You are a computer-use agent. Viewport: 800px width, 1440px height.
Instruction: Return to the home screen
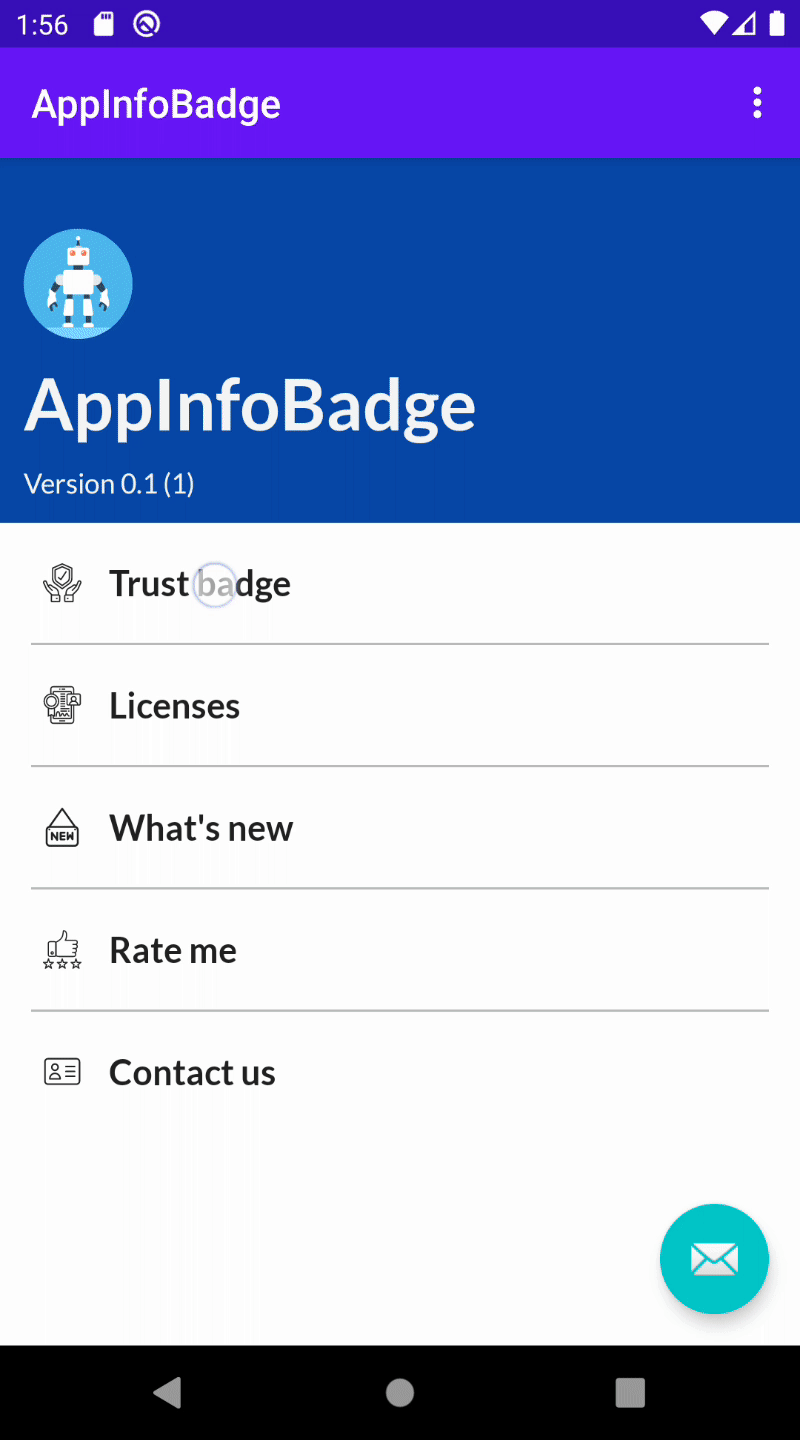(x=400, y=1392)
